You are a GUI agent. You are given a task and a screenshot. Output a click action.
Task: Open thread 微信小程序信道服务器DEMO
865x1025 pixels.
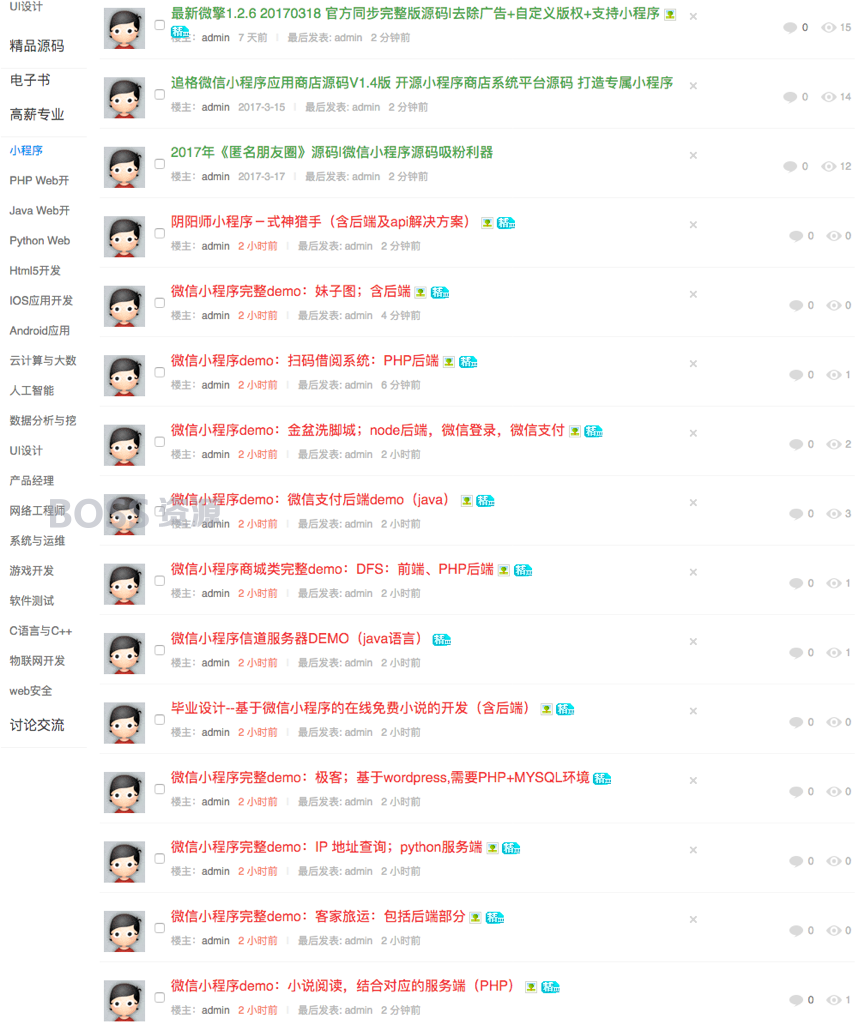tap(296, 639)
